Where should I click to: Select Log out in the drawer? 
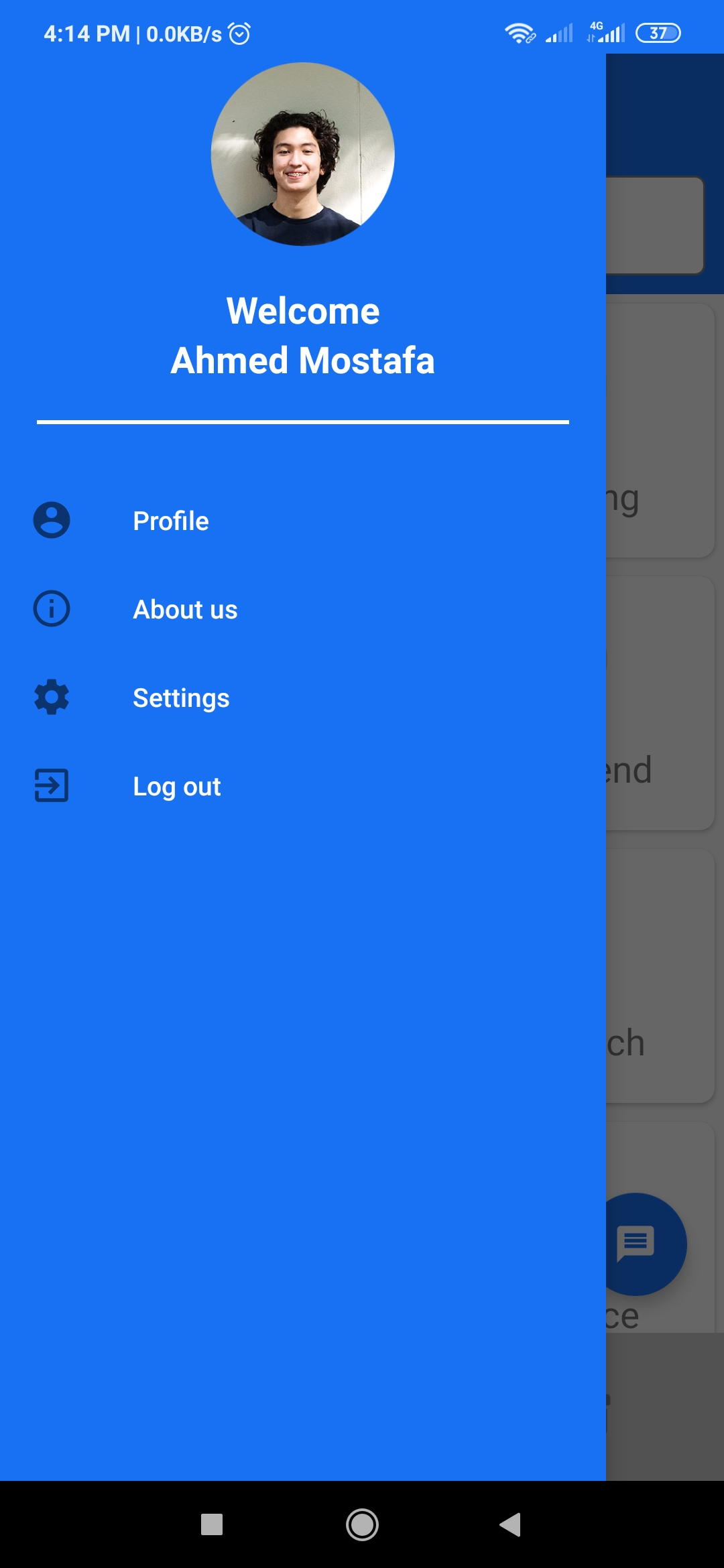click(x=176, y=786)
